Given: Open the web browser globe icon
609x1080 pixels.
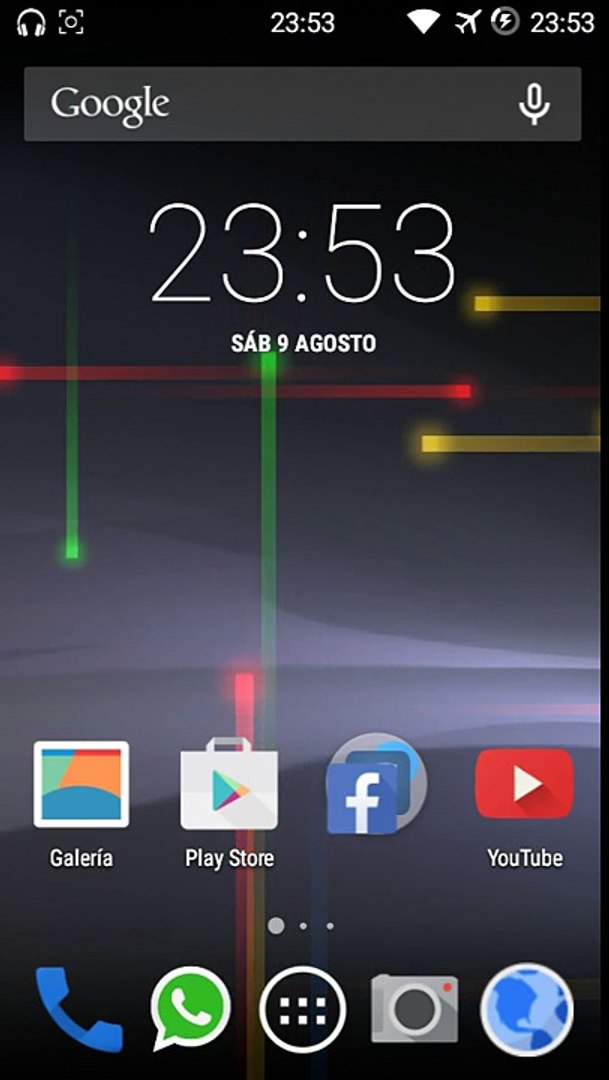Looking at the screenshot, I should coord(527,1008).
